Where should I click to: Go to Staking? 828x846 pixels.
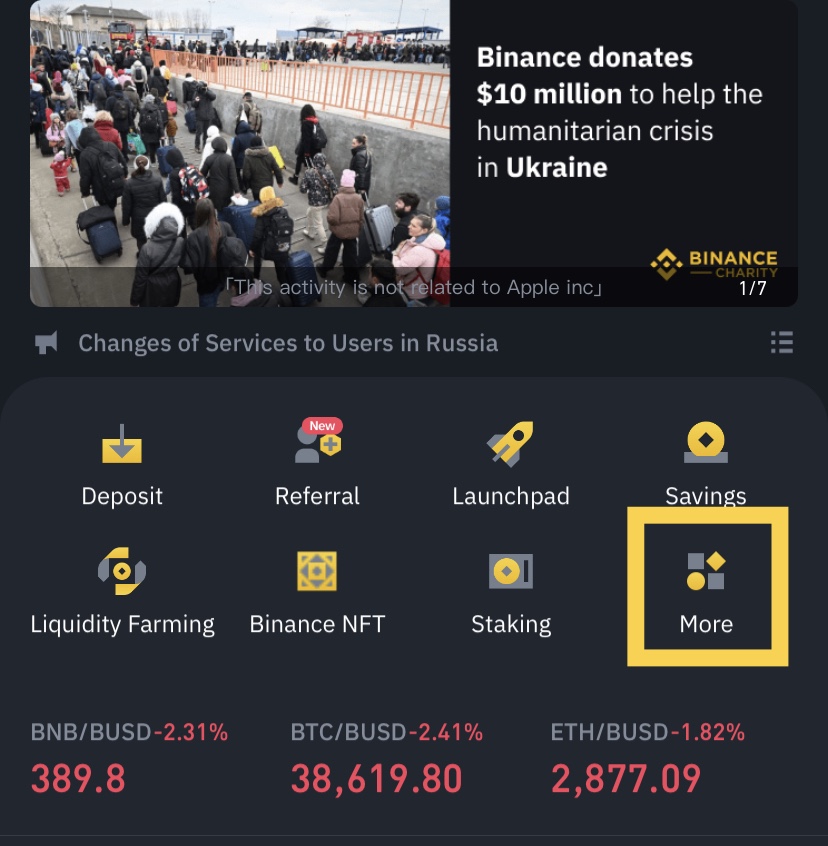click(x=511, y=592)
